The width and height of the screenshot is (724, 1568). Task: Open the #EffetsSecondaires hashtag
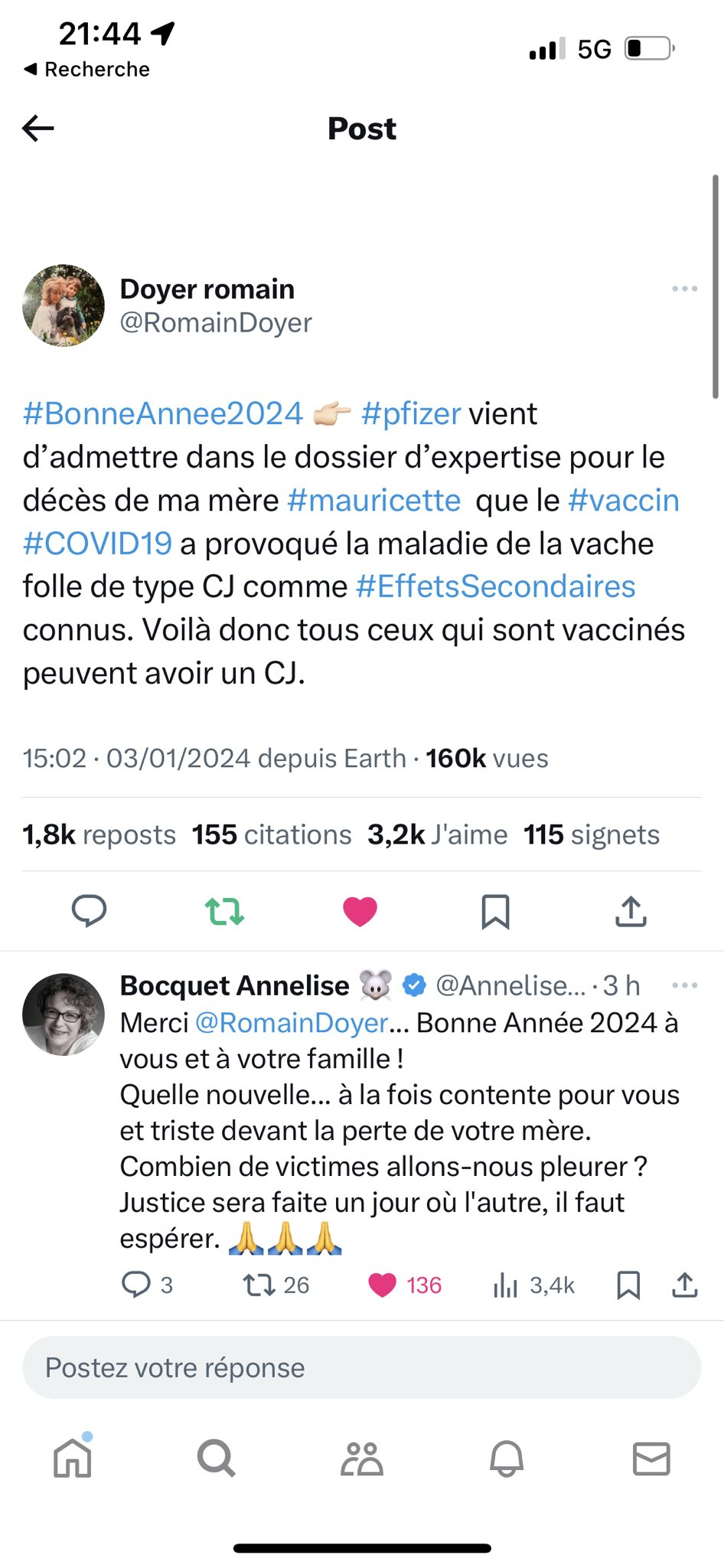point(496,586)
